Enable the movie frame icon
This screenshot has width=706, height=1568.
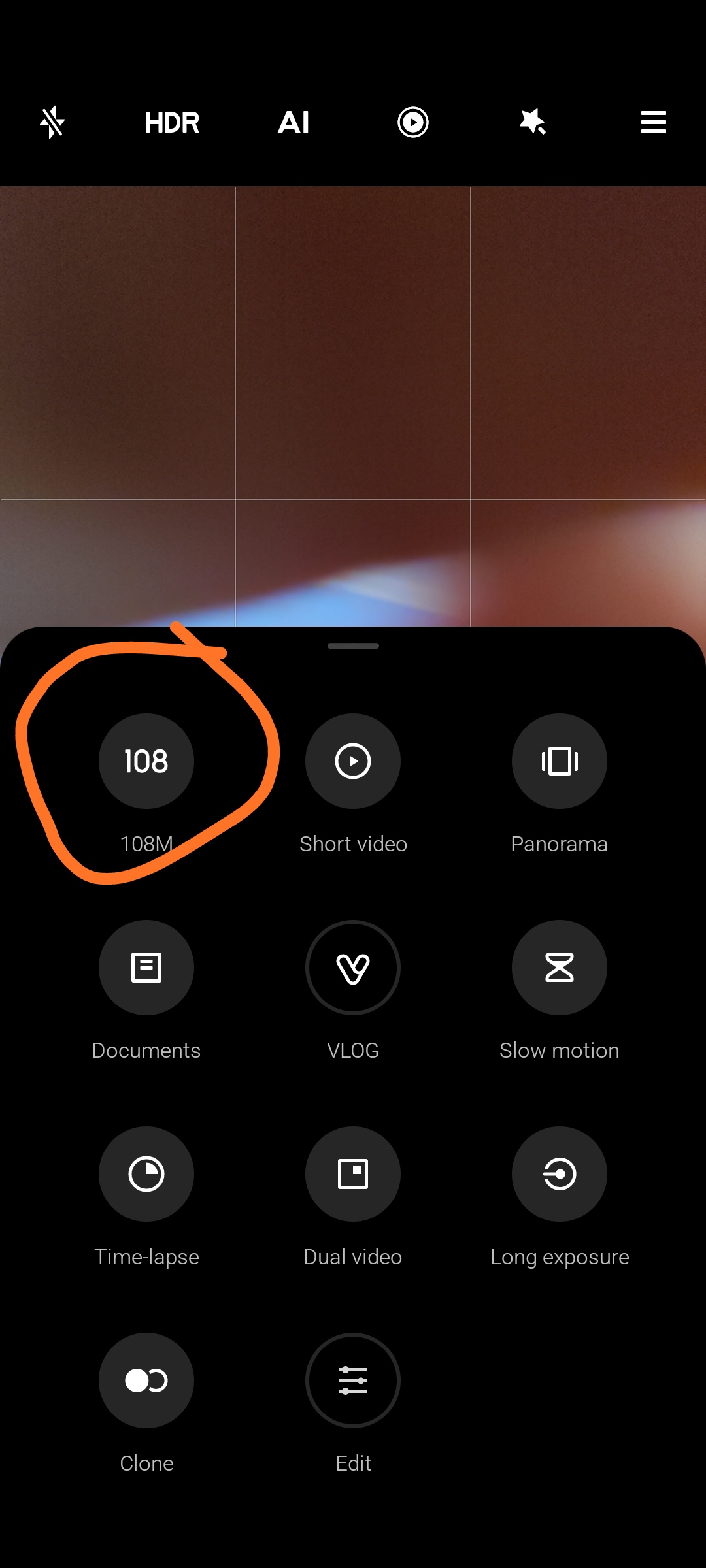point(413,122)
